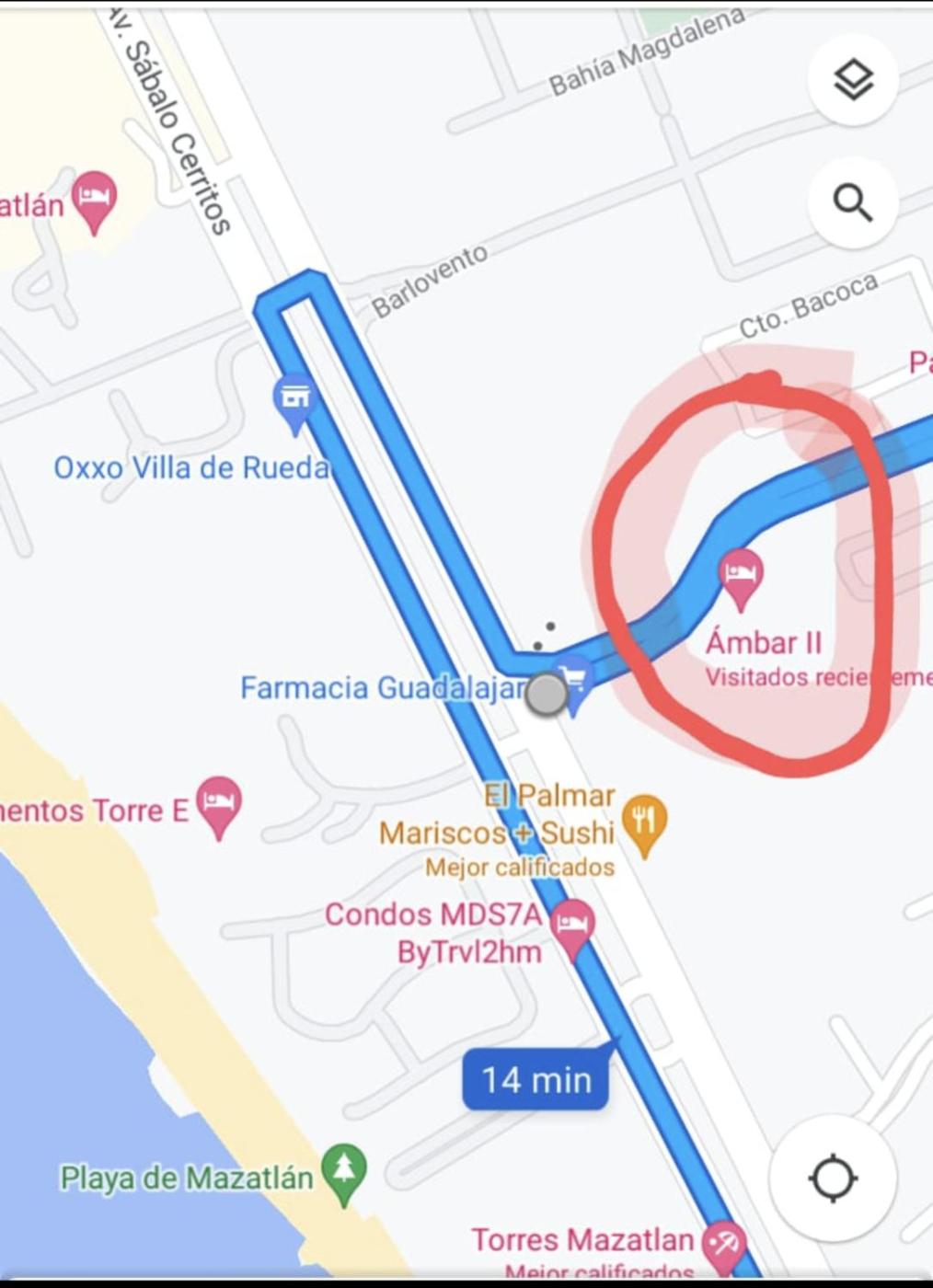Screen dimensions: 933x1288
Task: Tap the Ámbar II hotel pin
Action: (x=741, y=575)
